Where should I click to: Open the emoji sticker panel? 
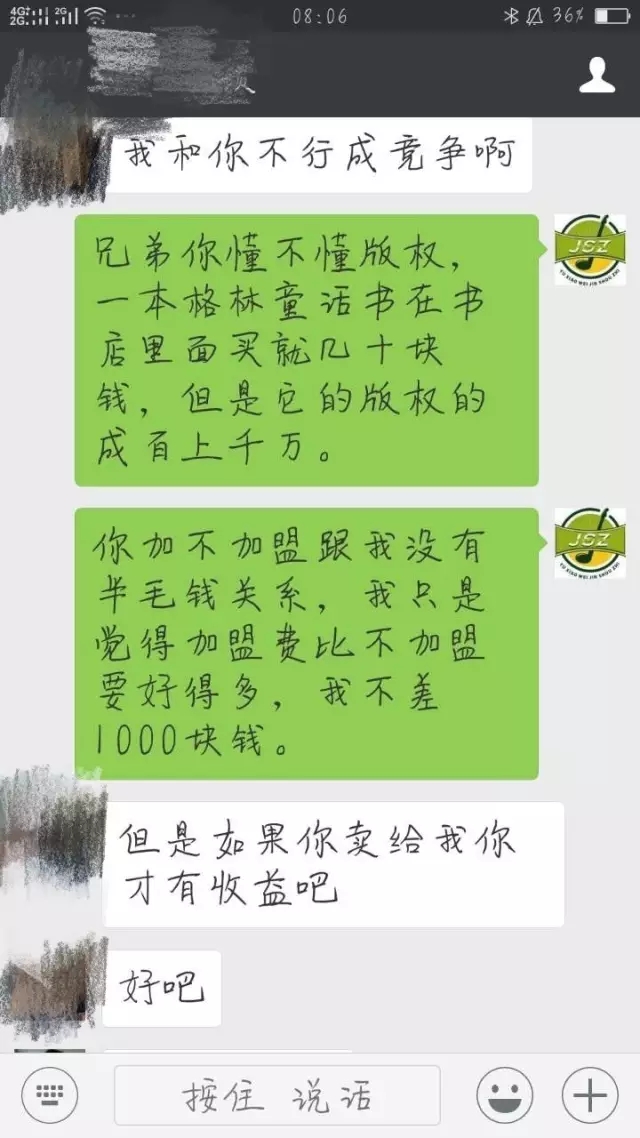pyautogui.click(x=504, y=1096)
